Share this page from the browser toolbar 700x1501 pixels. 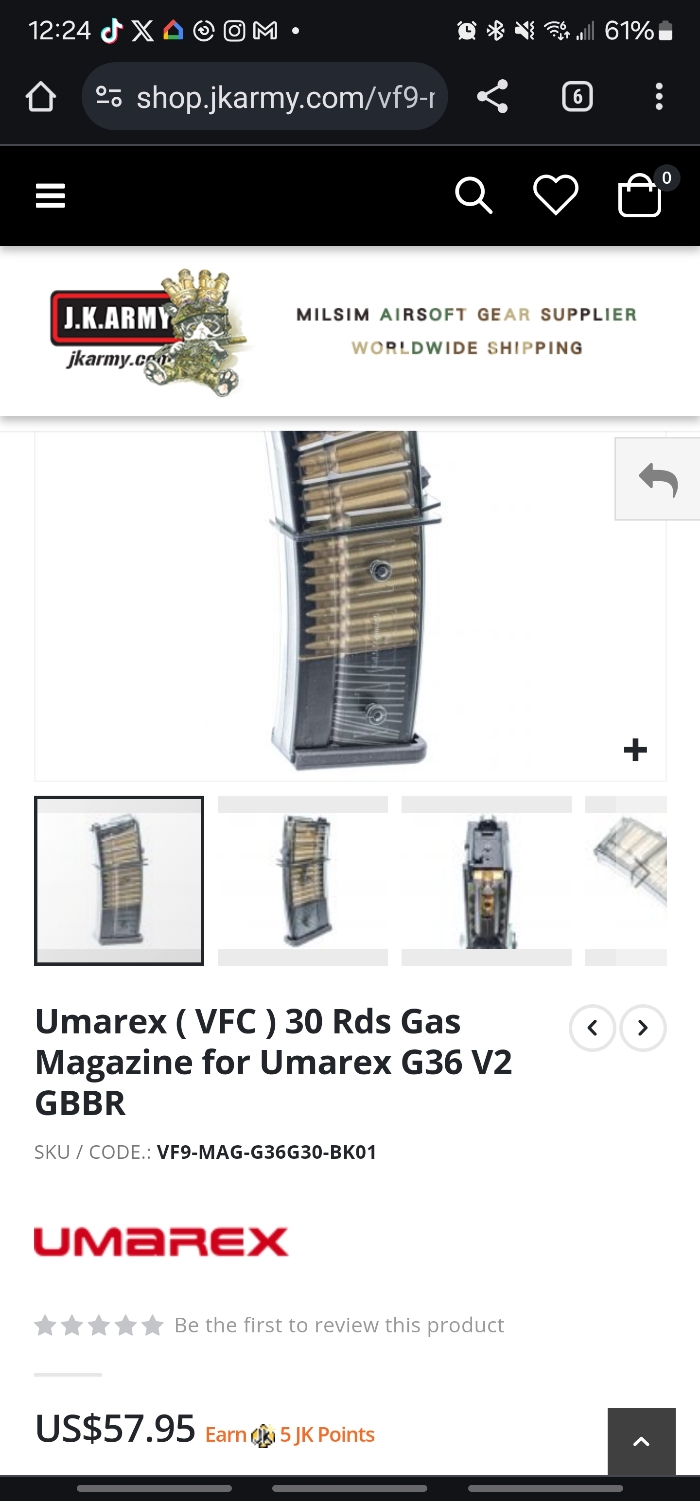tap(492, 97)
